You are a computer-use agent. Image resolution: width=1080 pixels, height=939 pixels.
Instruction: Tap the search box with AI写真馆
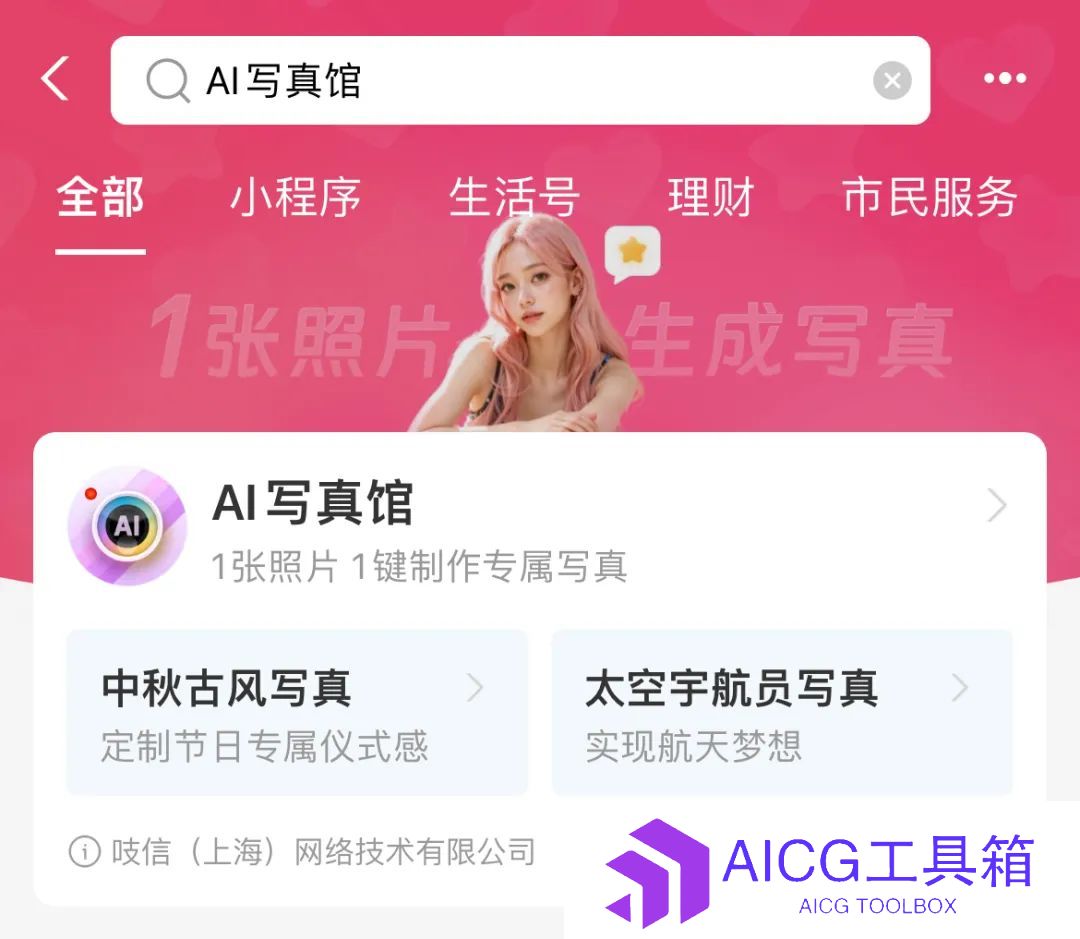500,80
